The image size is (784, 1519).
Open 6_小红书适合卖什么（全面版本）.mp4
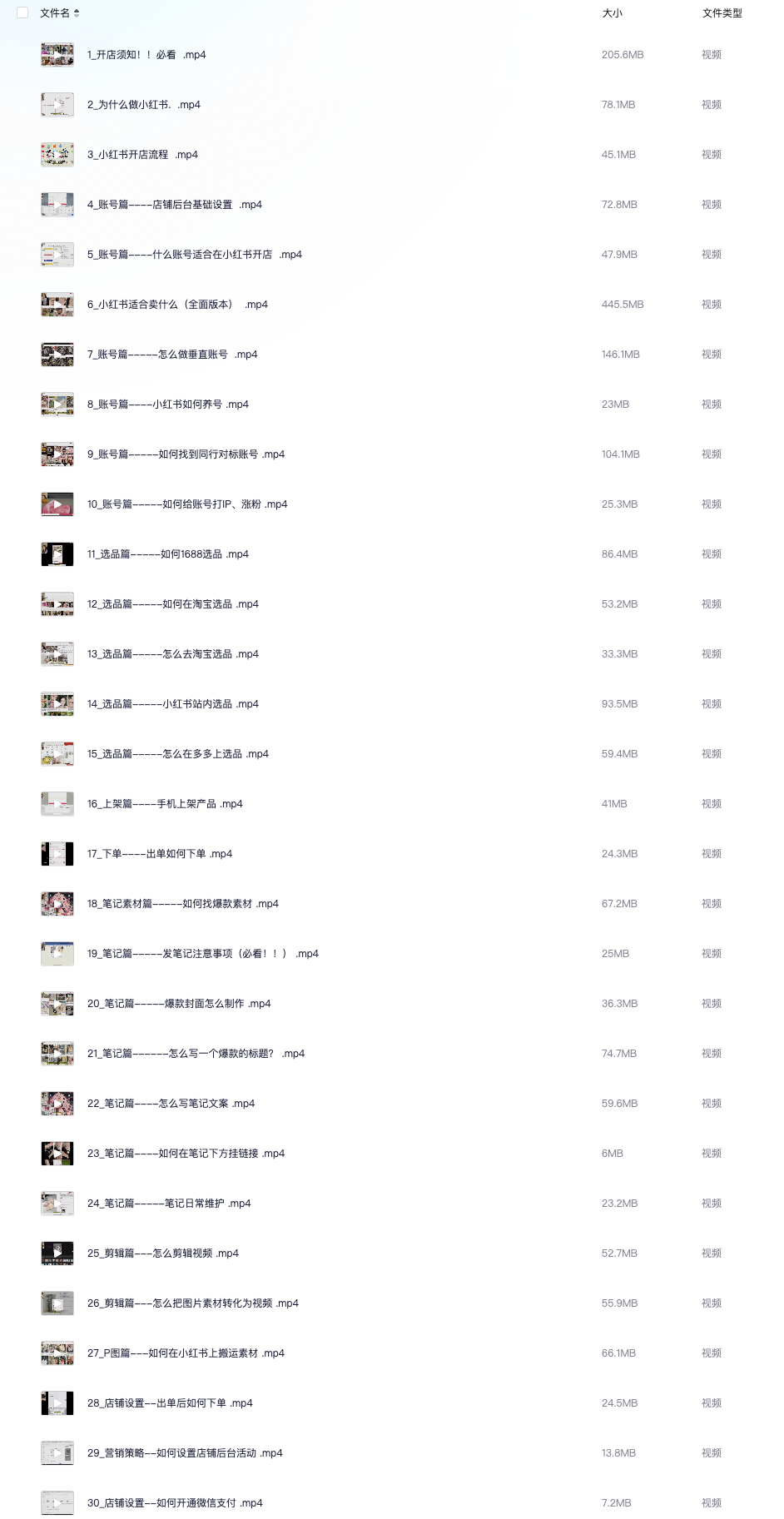tap(177, 305)
